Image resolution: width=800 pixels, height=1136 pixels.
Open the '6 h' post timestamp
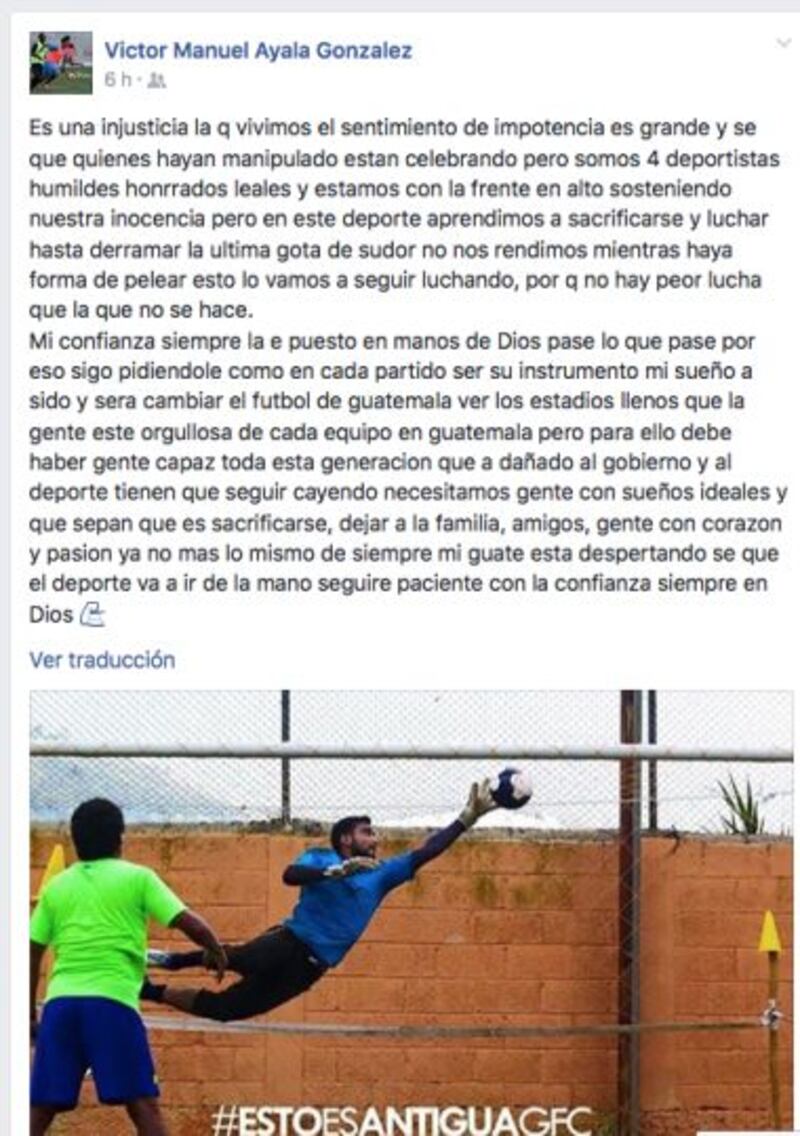tap(117, 82)
